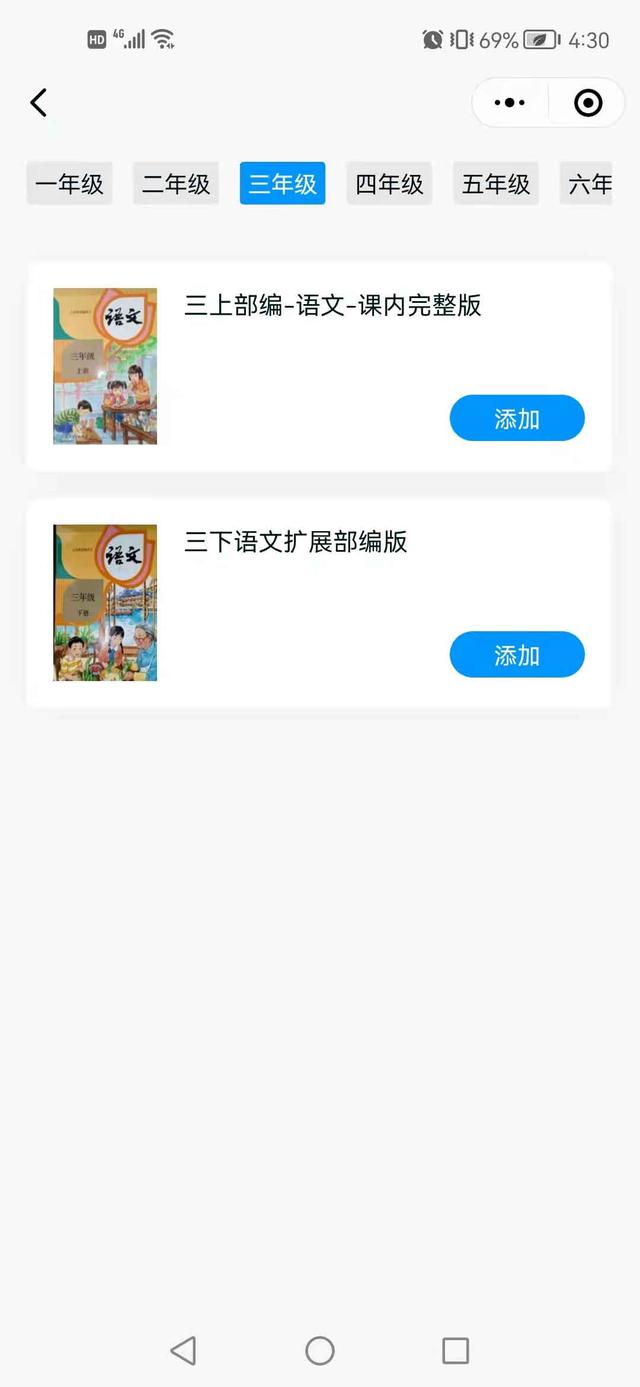640x1387 pixels.
Task: Open the 三下语文扩展部编版 book cover
Action: click(105, 603)
